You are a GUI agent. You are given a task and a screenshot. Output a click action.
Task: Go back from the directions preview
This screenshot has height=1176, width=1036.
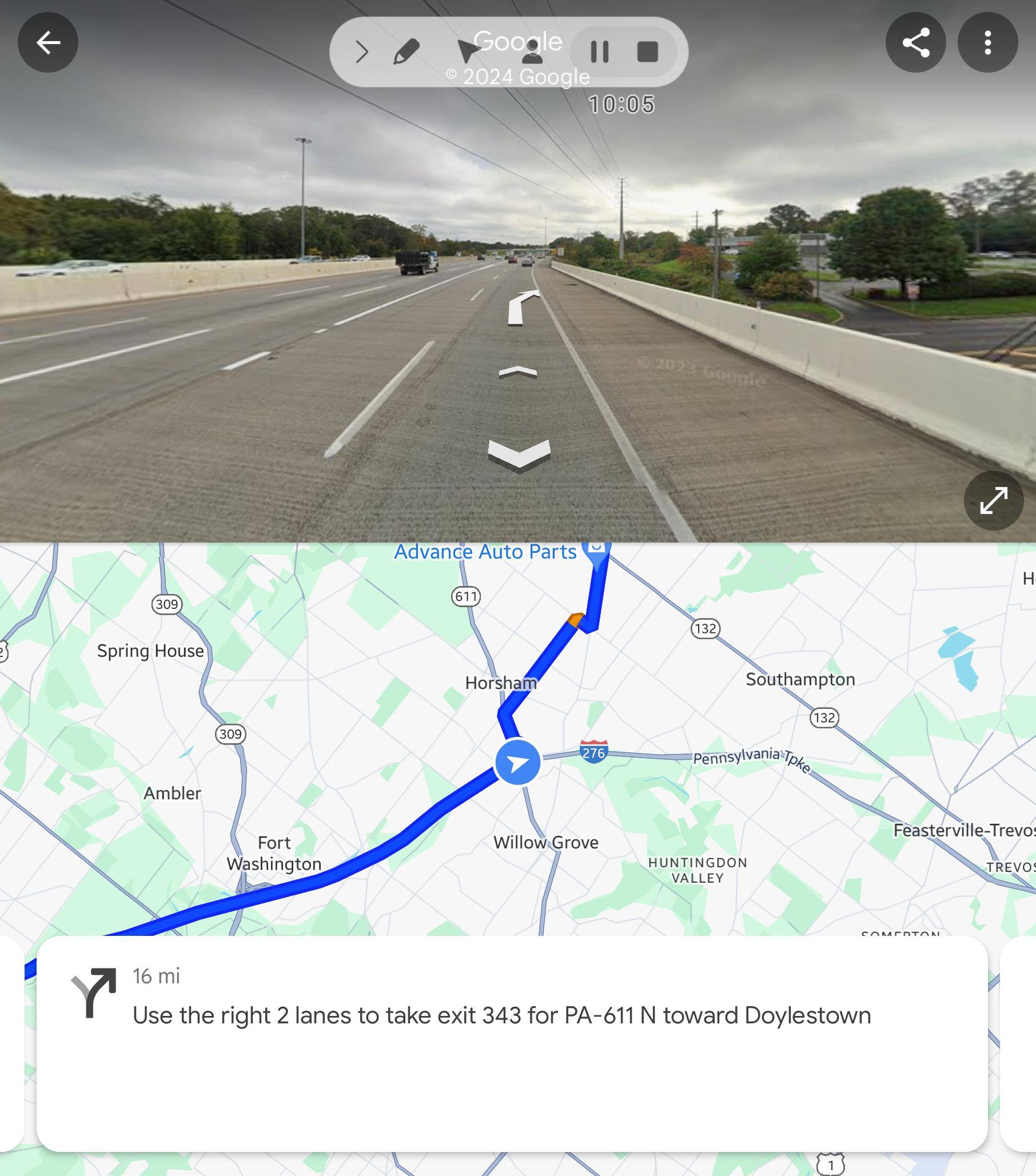(x=48, y=42)
